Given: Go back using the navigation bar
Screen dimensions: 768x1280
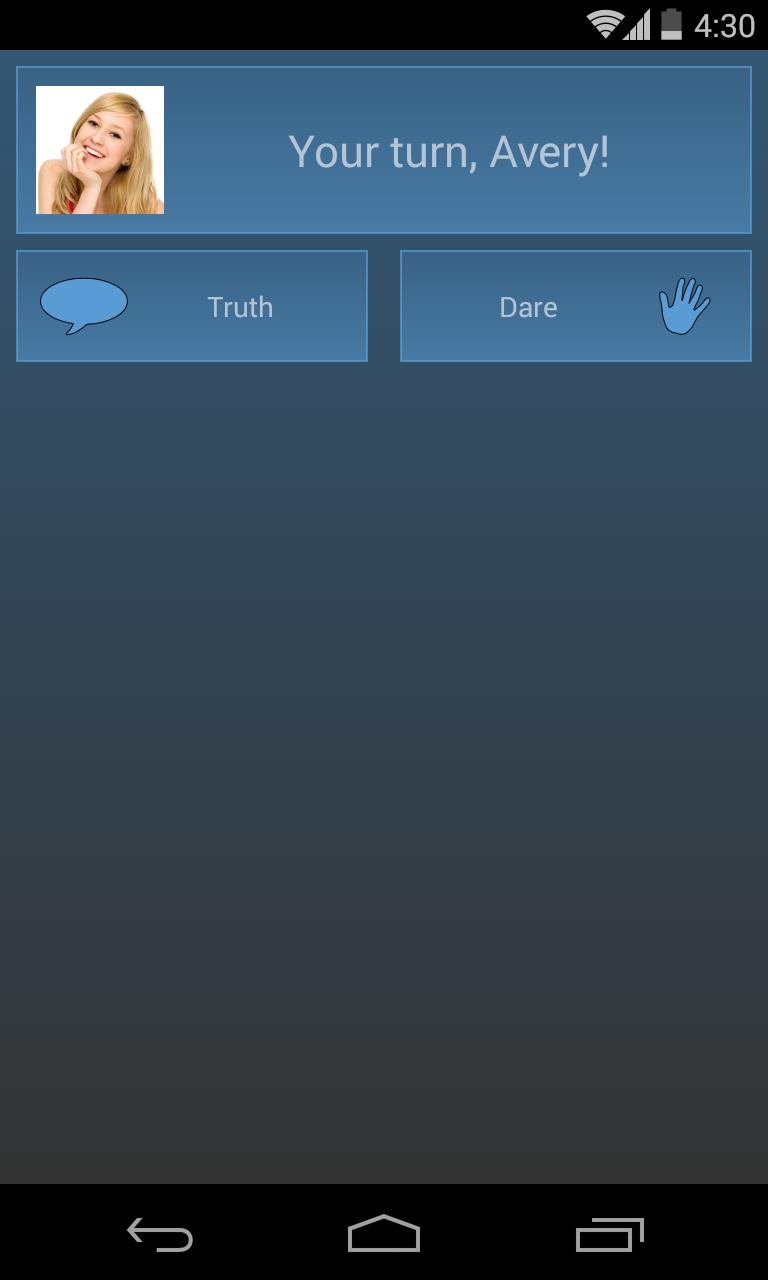Looking at the screenshot, I should [x=160, y=1234].
